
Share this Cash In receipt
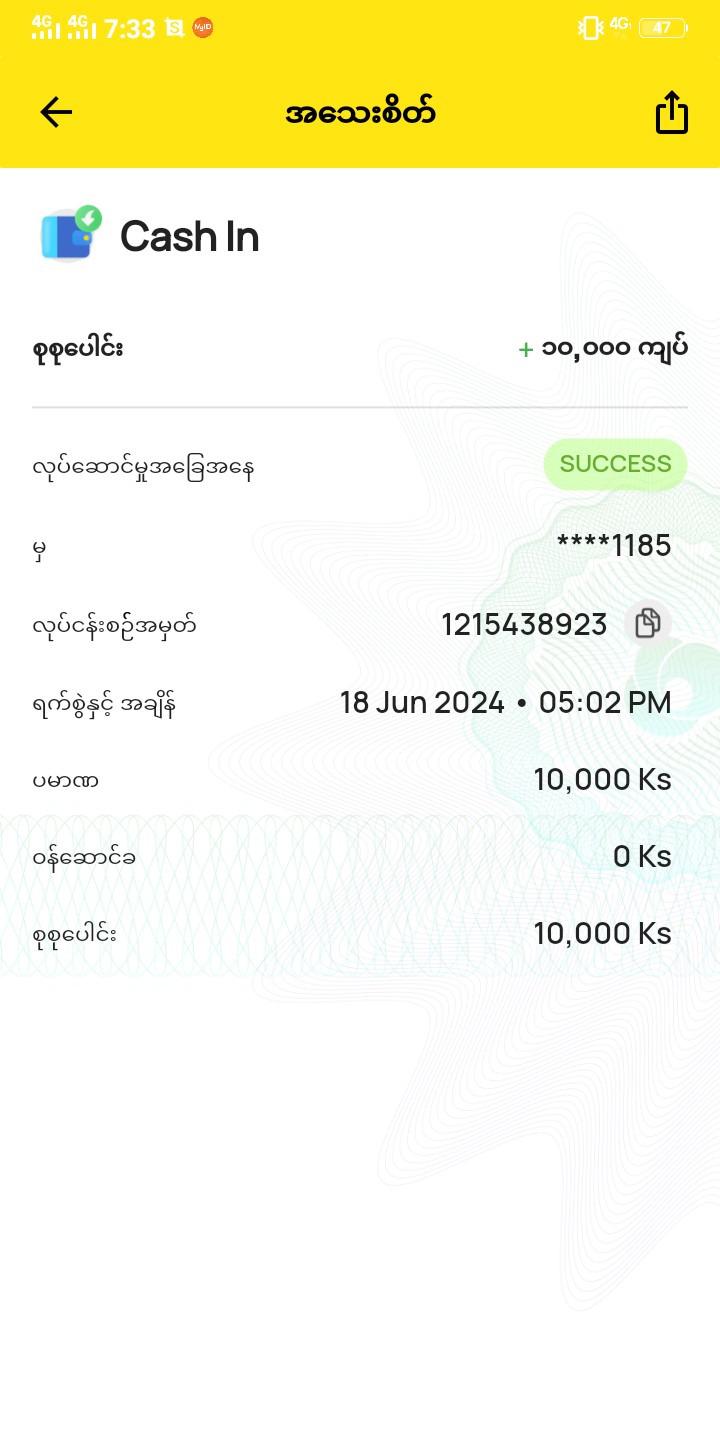[671, 112]
